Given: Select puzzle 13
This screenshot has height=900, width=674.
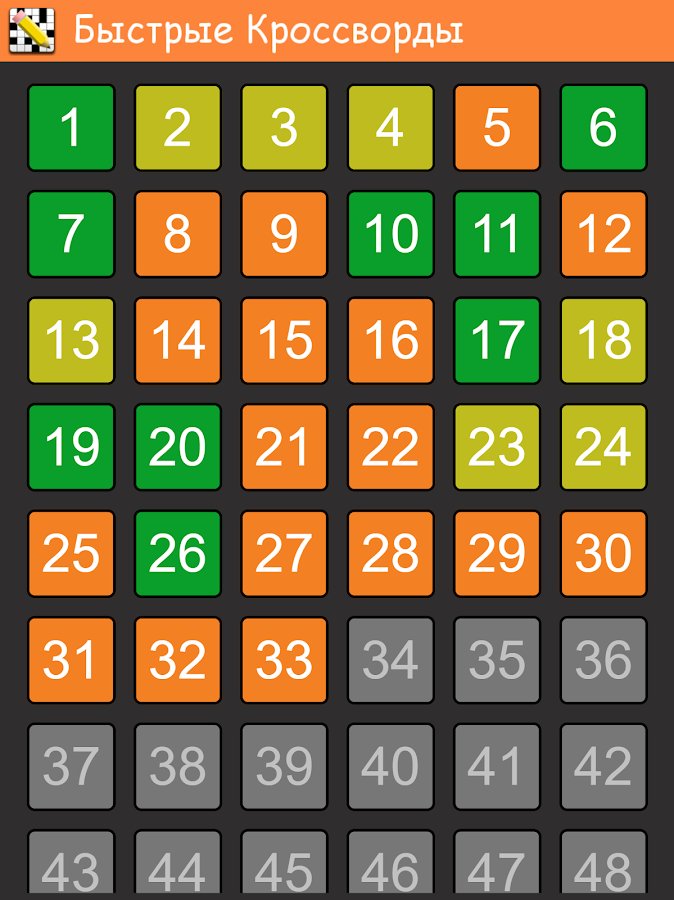Looking at the screenshot, I should [71, 340].
